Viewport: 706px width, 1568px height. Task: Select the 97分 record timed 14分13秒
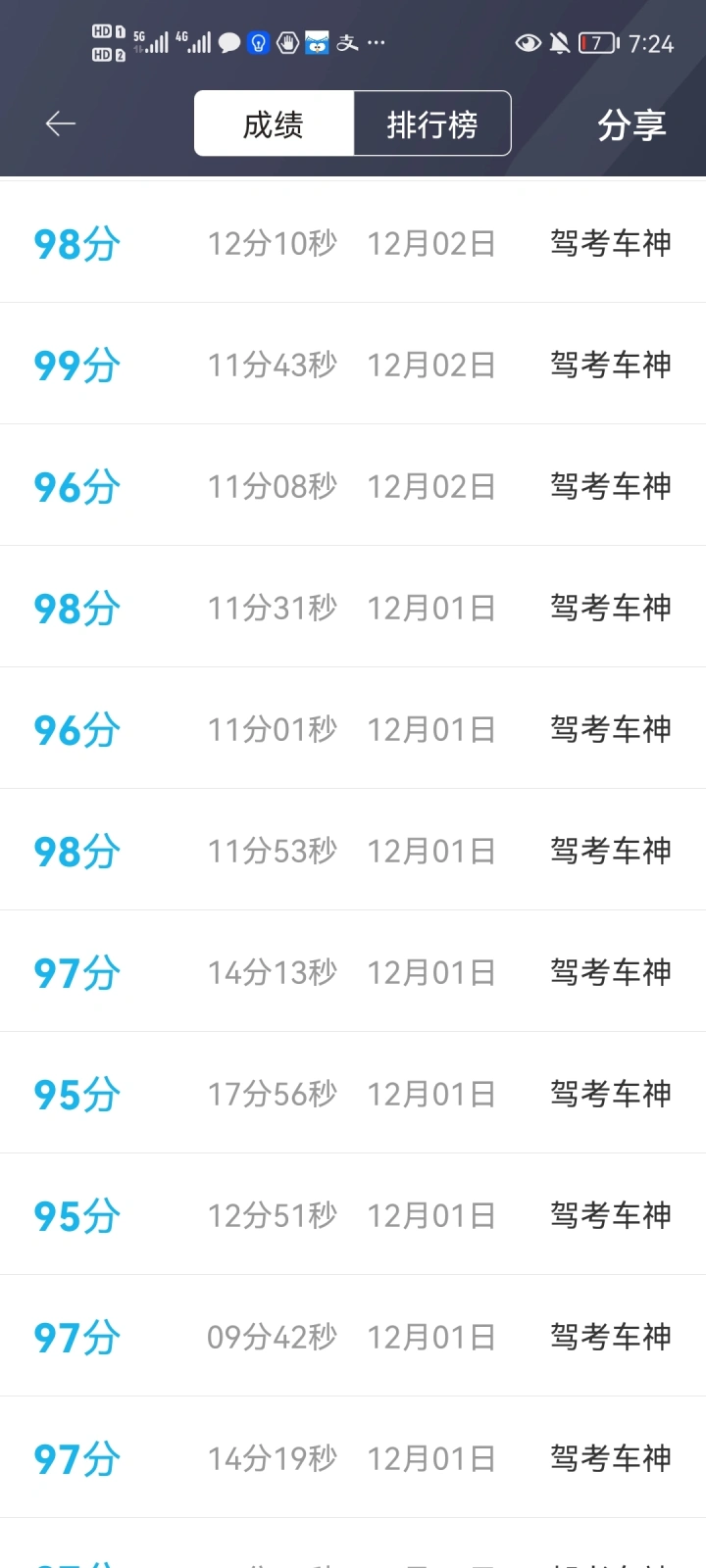pyautogui.click(x=353, y=971)
